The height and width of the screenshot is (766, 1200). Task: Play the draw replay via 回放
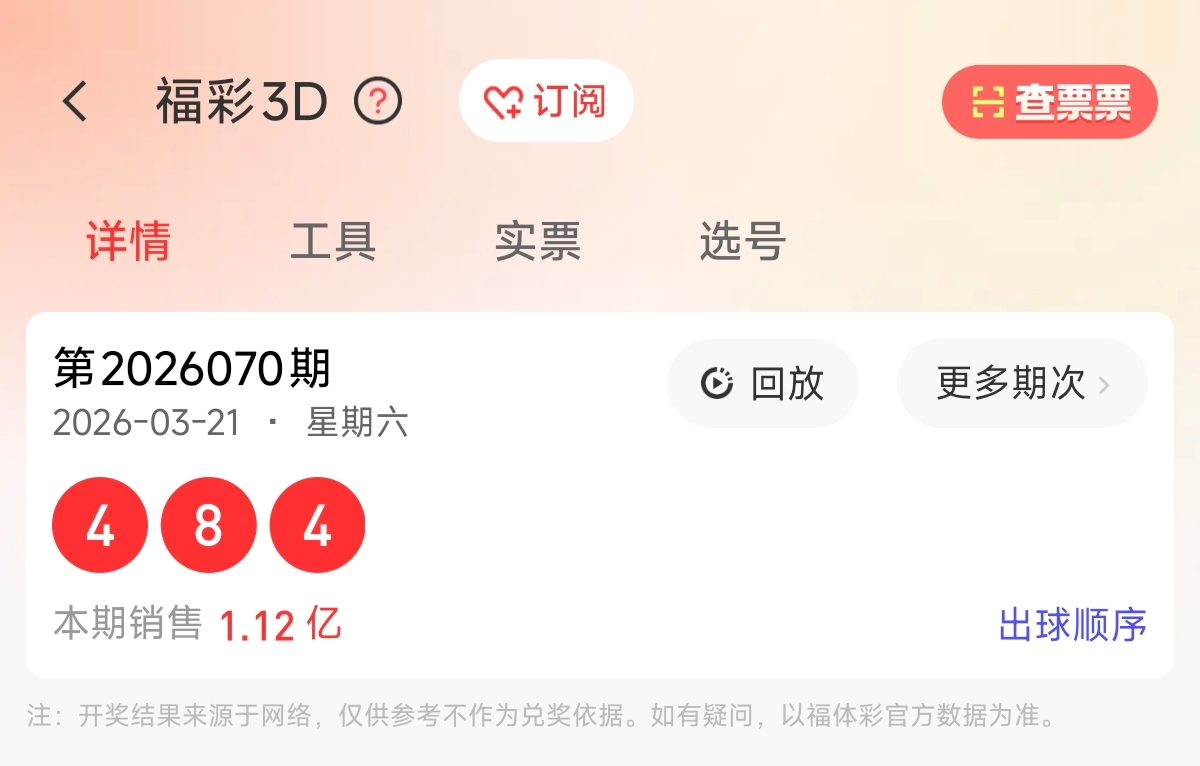(762, 383)
